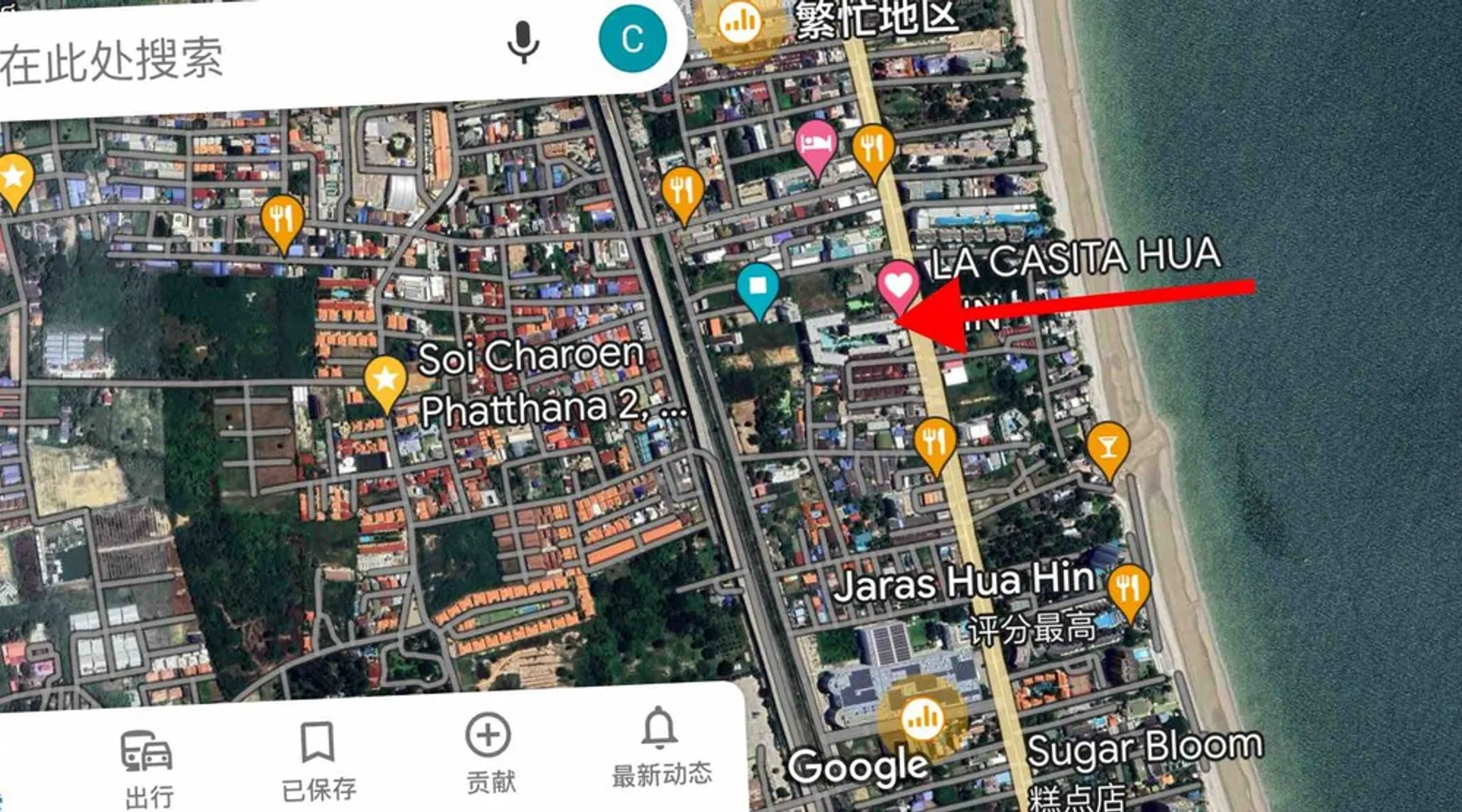Select the LA CASITA HUA HIN heart pin
Screen dimensions: 1462x812
point(898,286)
